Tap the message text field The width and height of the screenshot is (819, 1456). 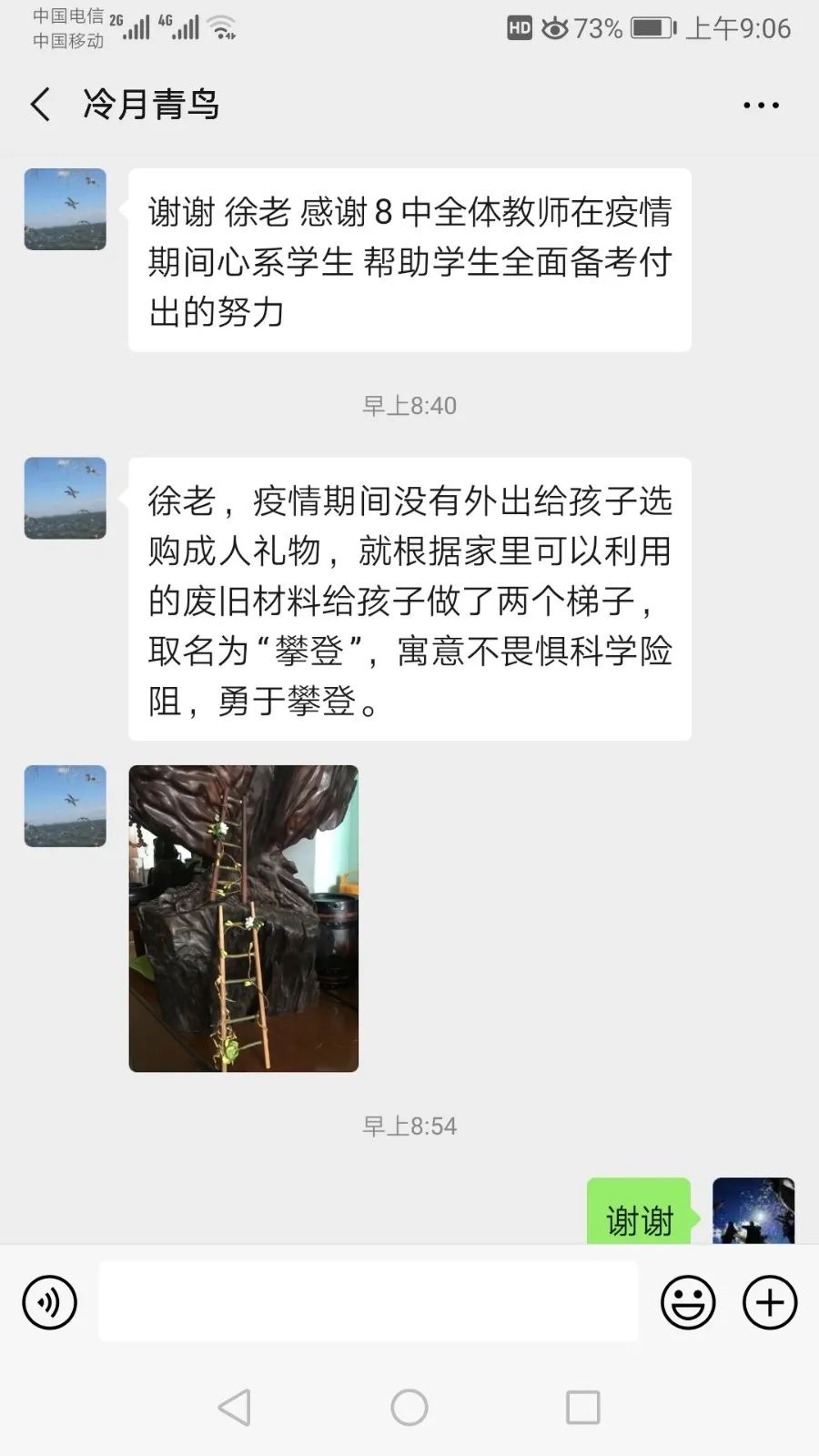(x=369, y=1301)
